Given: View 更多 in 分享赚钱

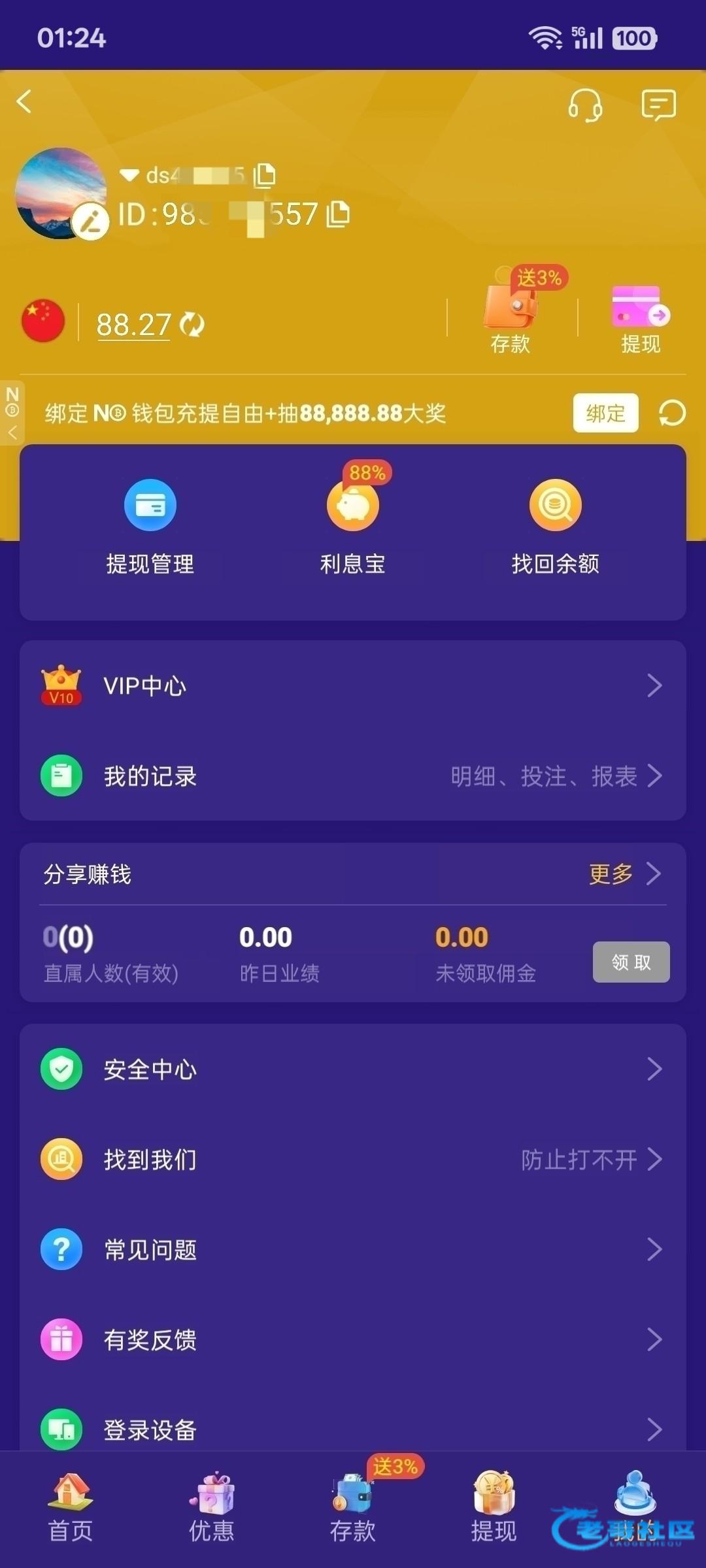Looking at the screenshot, I should coord(624,874).
